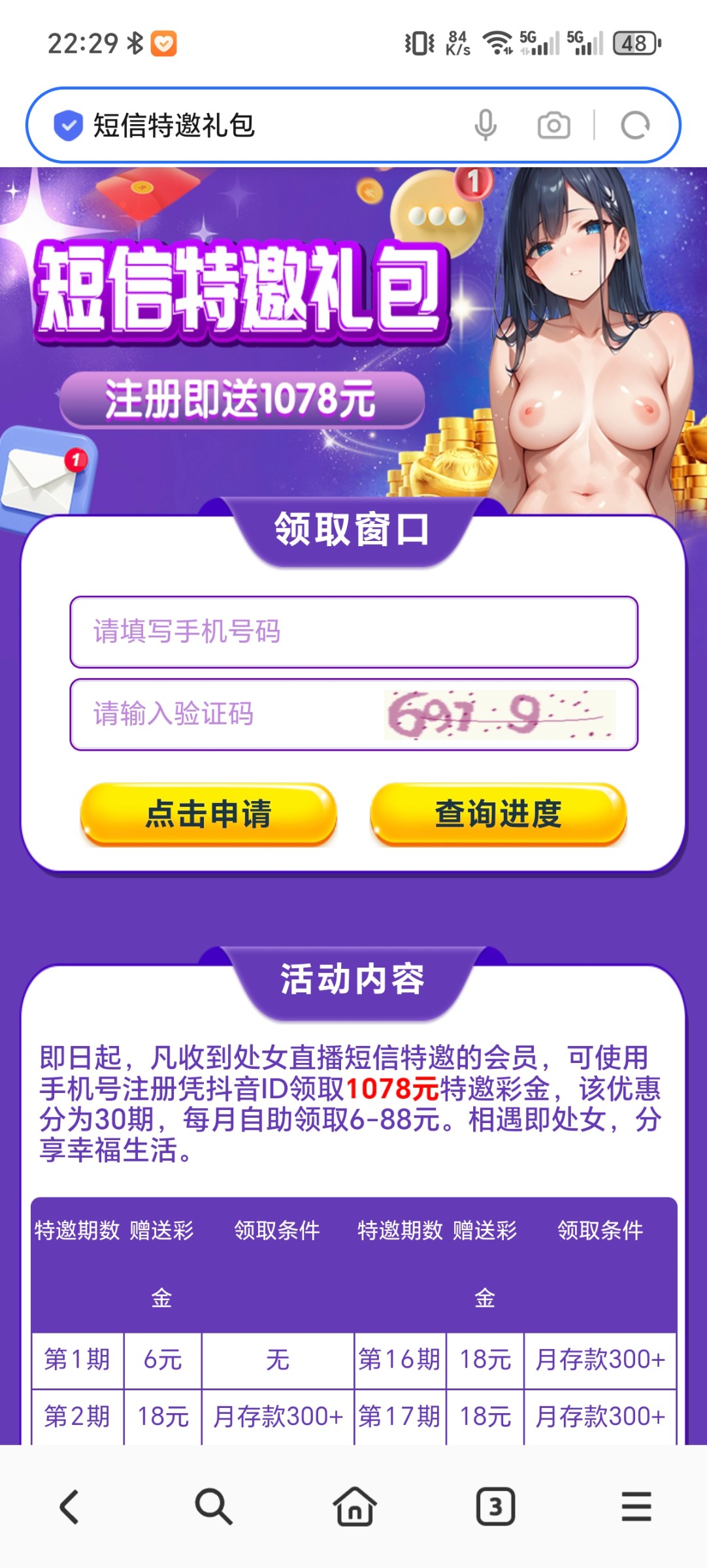The width and height of the screenshot is (707, 1568).
Task: Open camera search in the address bar
Action: [553, 125]
